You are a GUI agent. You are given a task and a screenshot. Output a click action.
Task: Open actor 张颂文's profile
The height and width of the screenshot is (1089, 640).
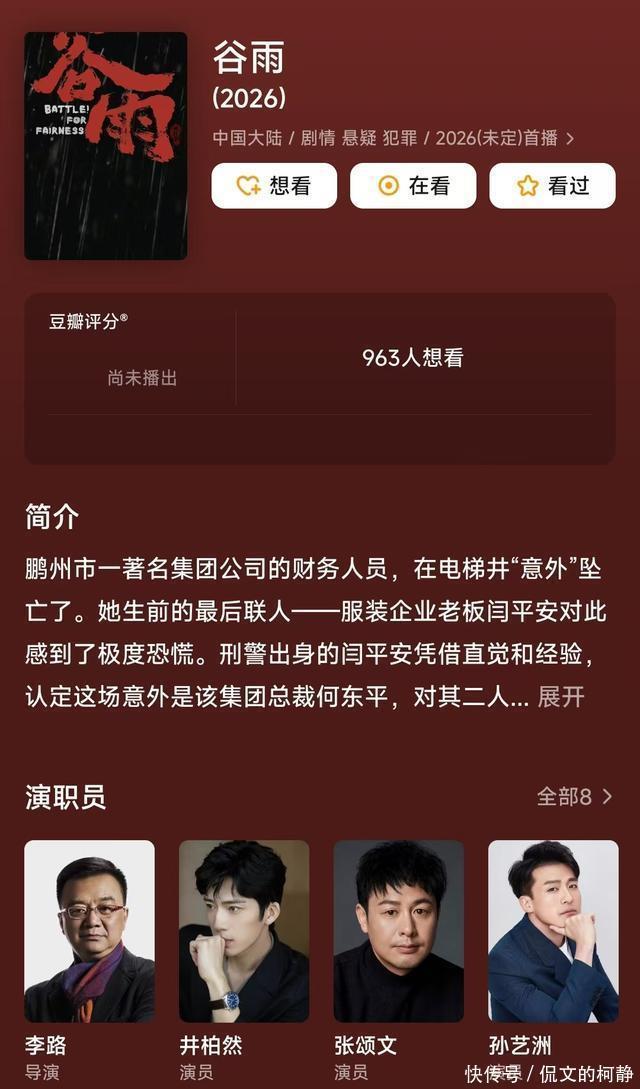398,931
